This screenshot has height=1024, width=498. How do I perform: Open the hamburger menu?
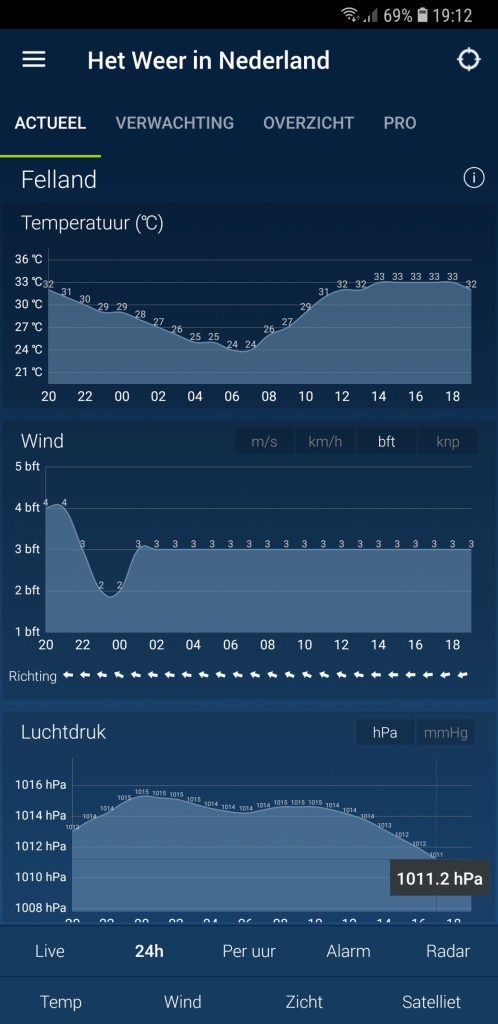34,60
